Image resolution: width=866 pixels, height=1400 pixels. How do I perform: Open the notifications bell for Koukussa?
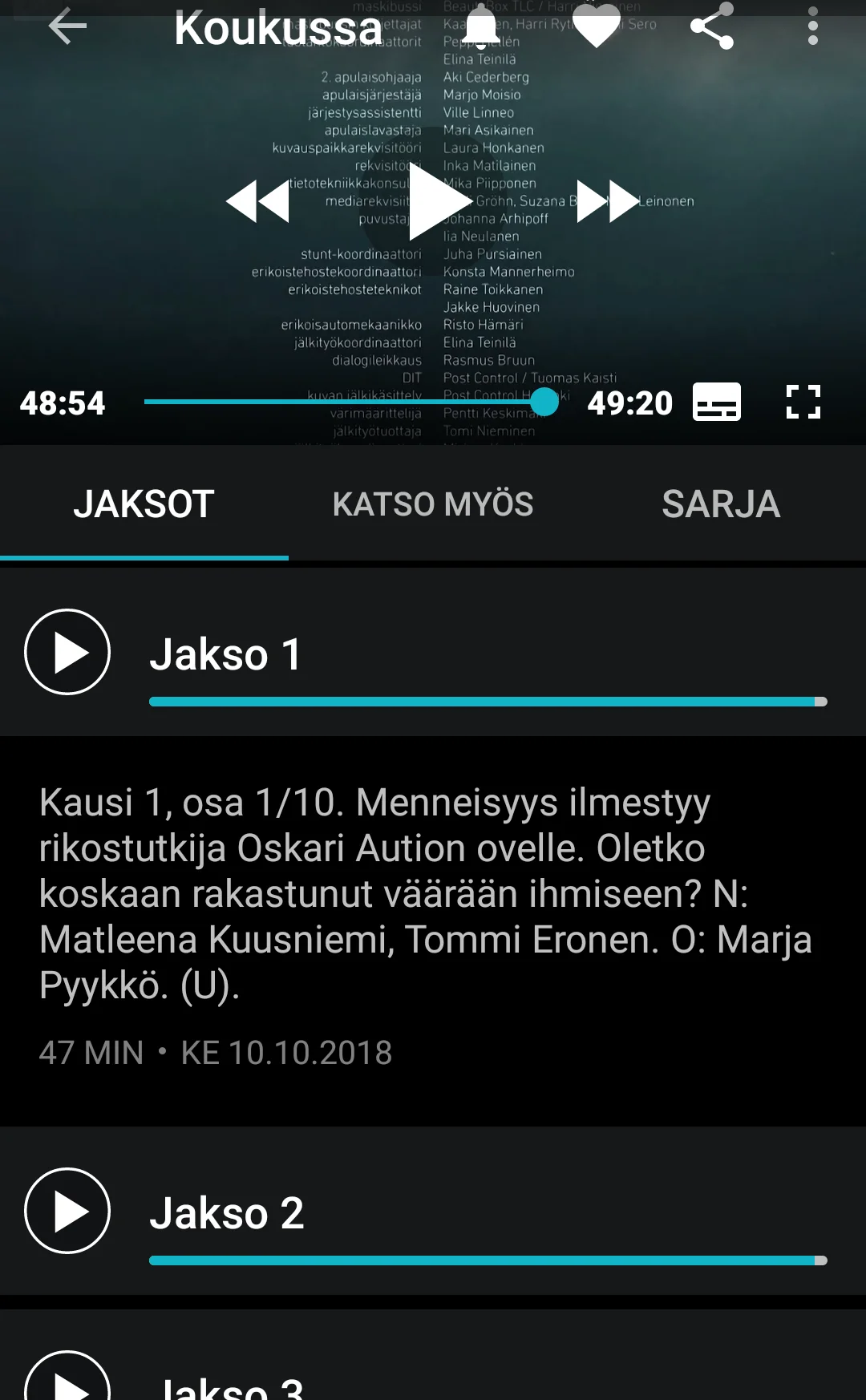(x=482, y=27)
